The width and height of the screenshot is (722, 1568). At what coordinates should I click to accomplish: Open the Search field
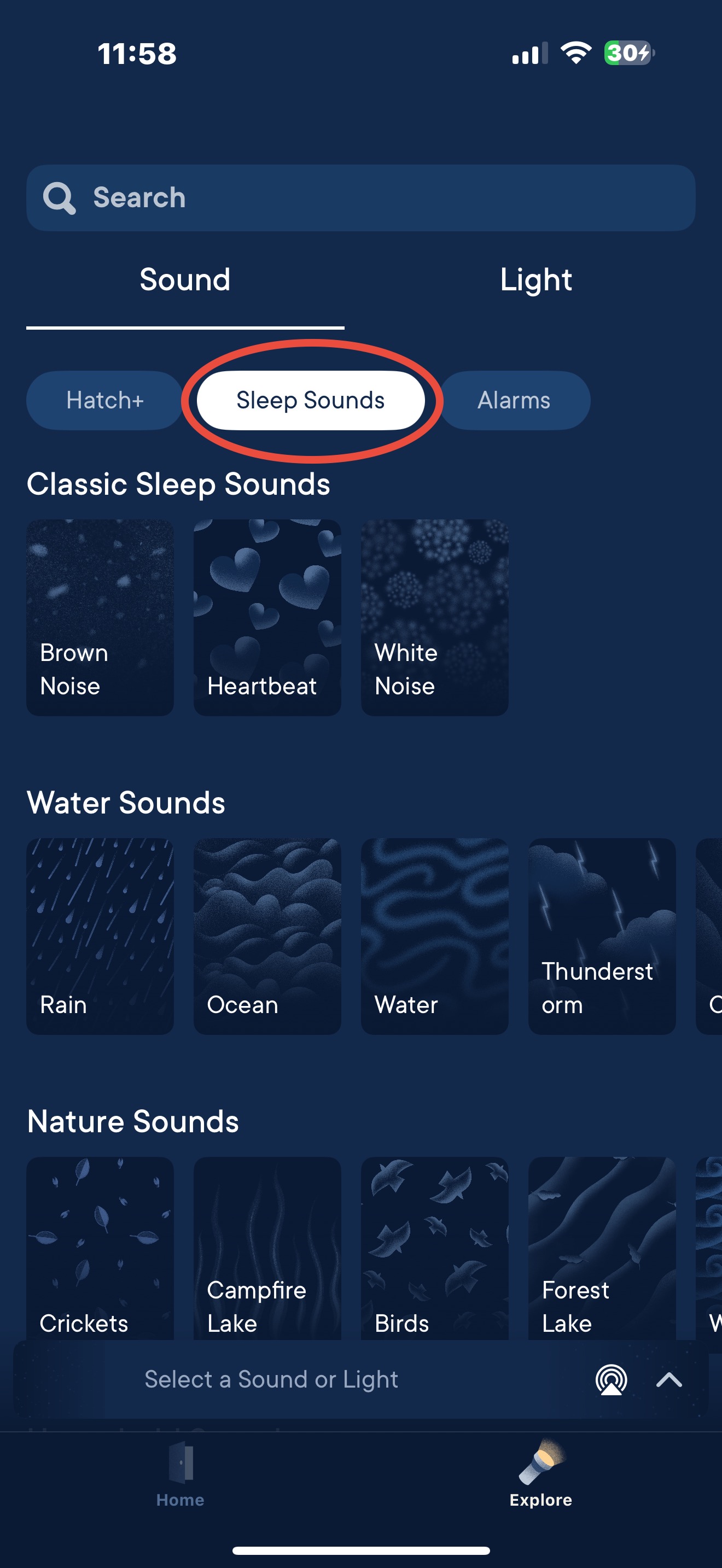coord(360,198)
